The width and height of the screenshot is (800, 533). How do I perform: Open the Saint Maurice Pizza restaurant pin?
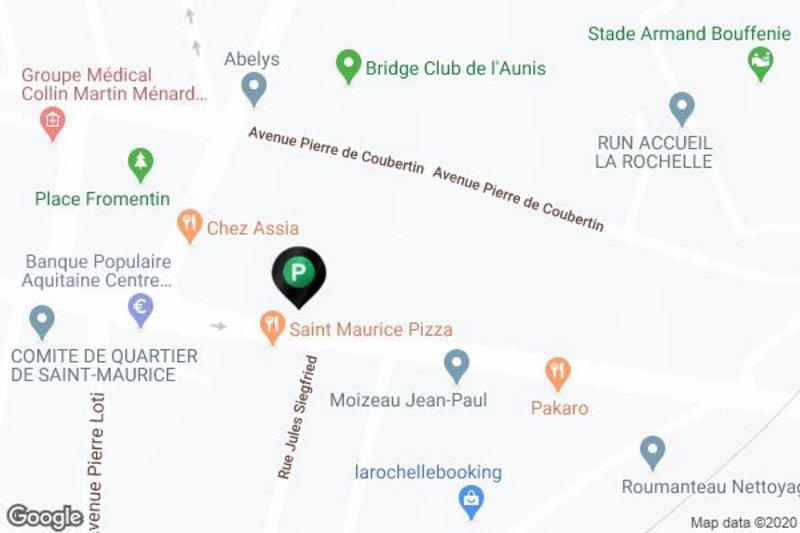[271, 326]
